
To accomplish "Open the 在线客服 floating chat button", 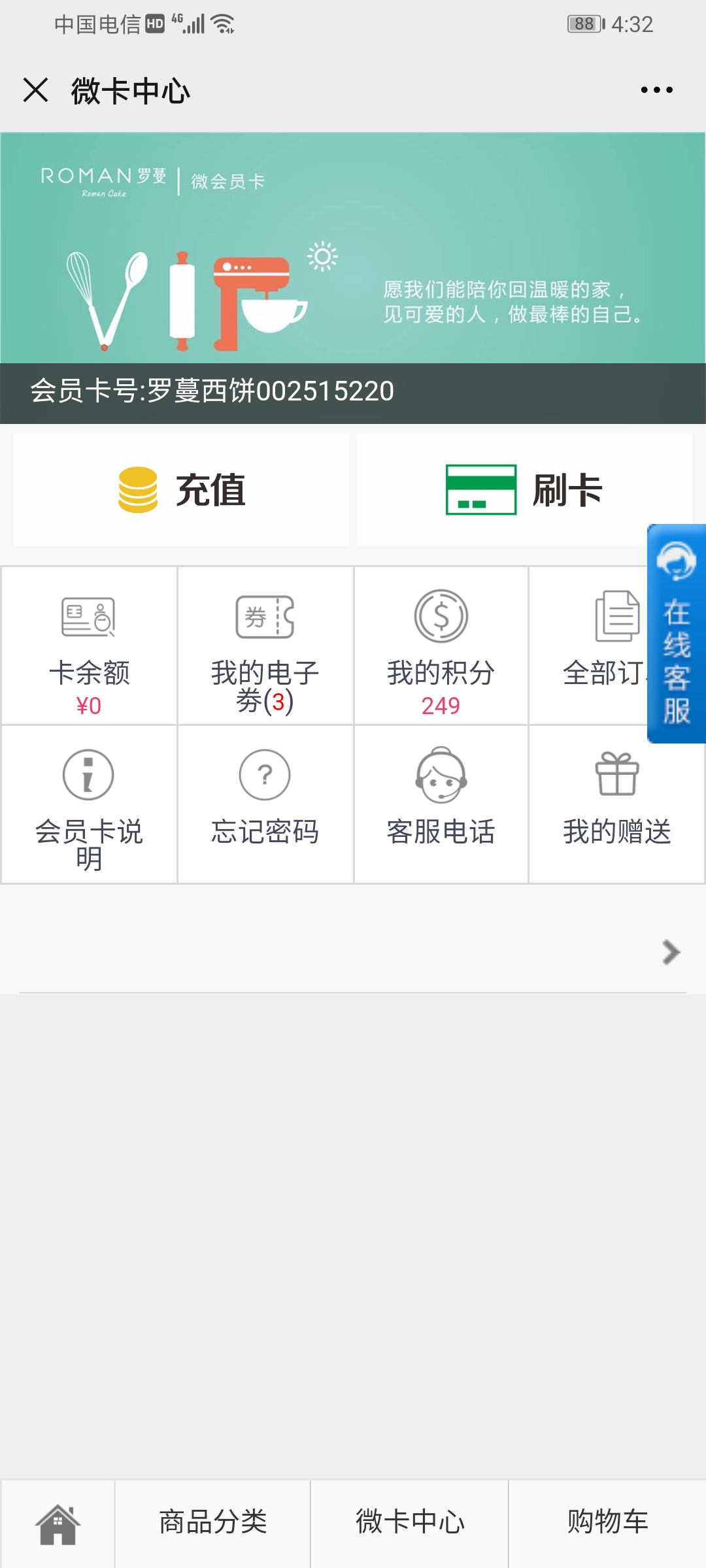I will point(677,634).
